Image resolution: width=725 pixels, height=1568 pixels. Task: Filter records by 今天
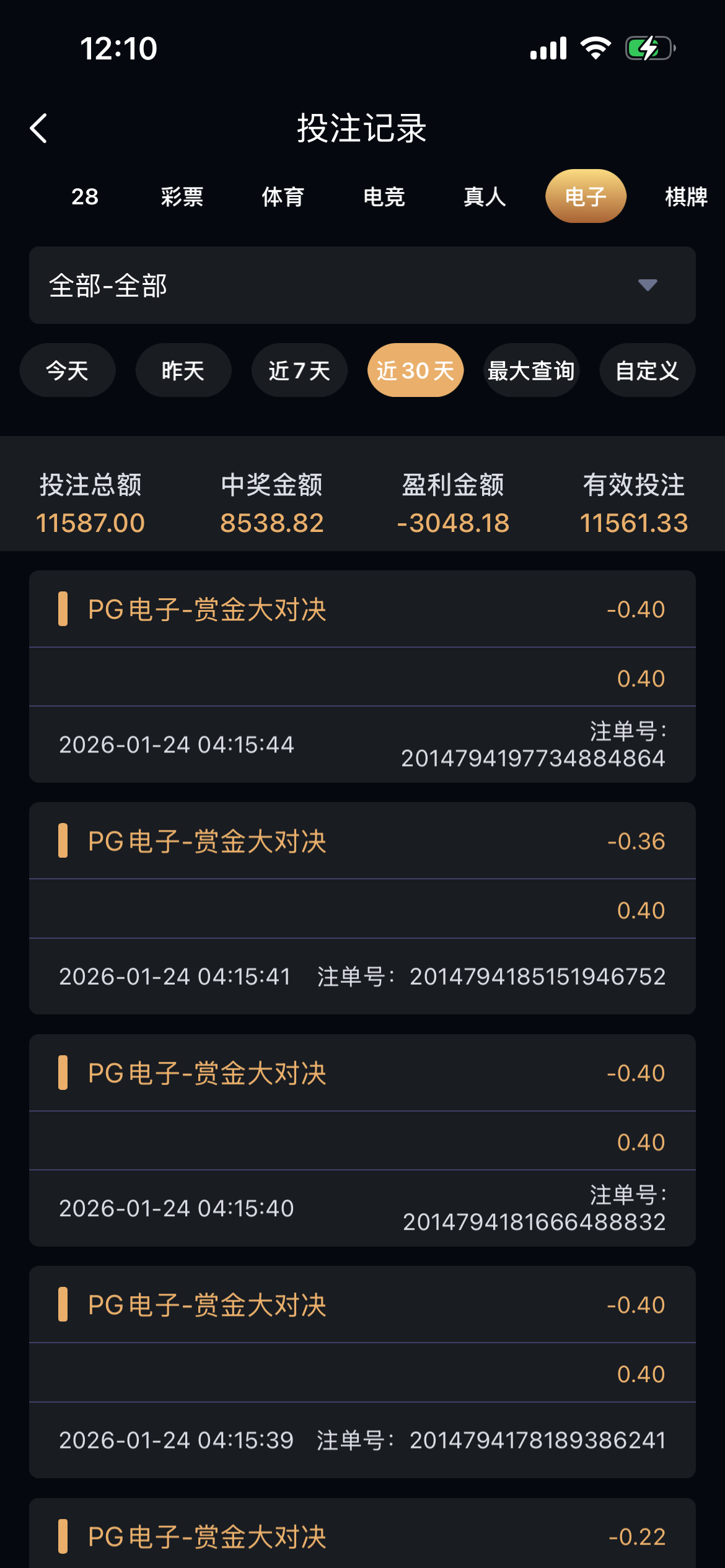67,370
